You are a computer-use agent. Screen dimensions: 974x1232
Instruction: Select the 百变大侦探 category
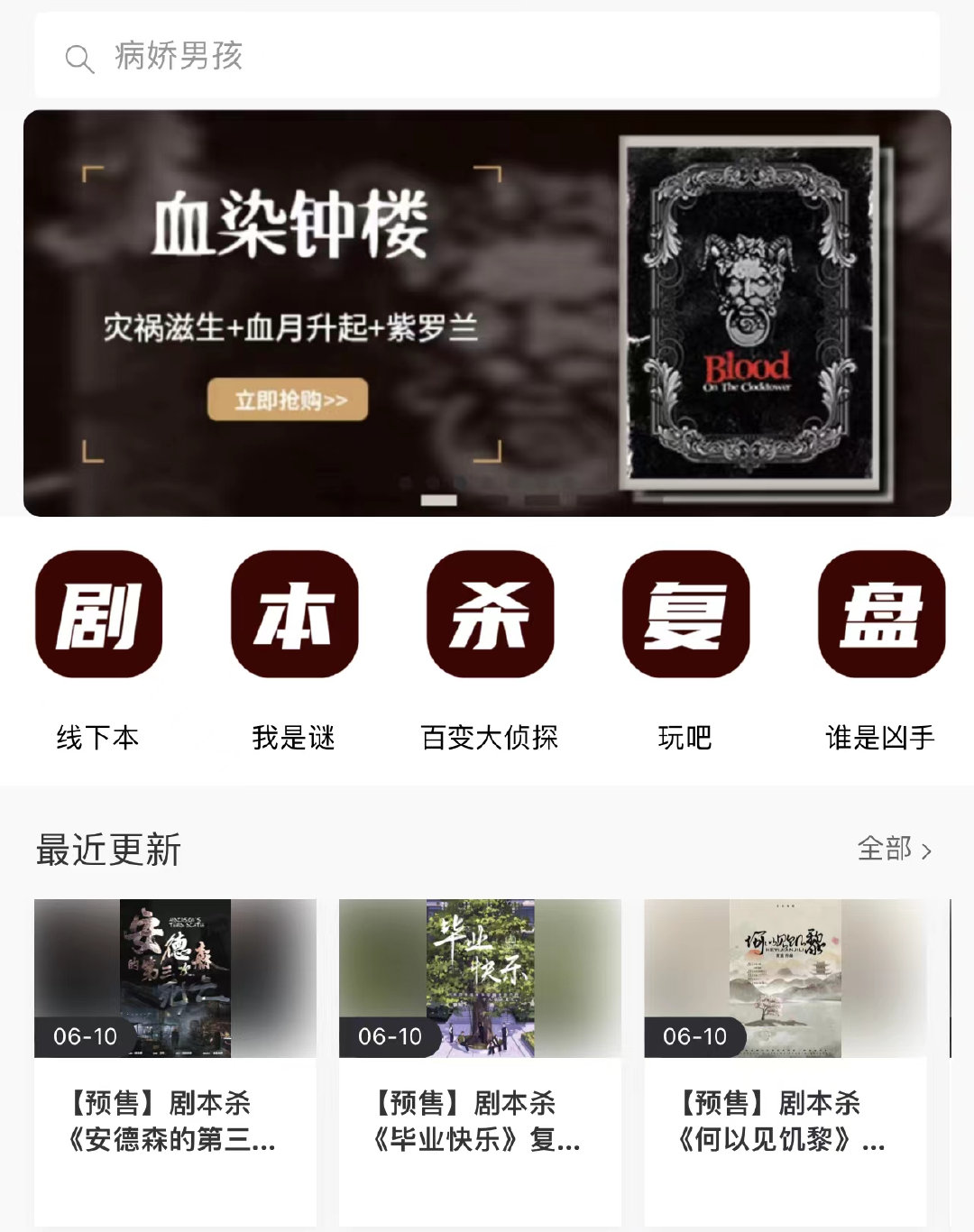[490, 649]
